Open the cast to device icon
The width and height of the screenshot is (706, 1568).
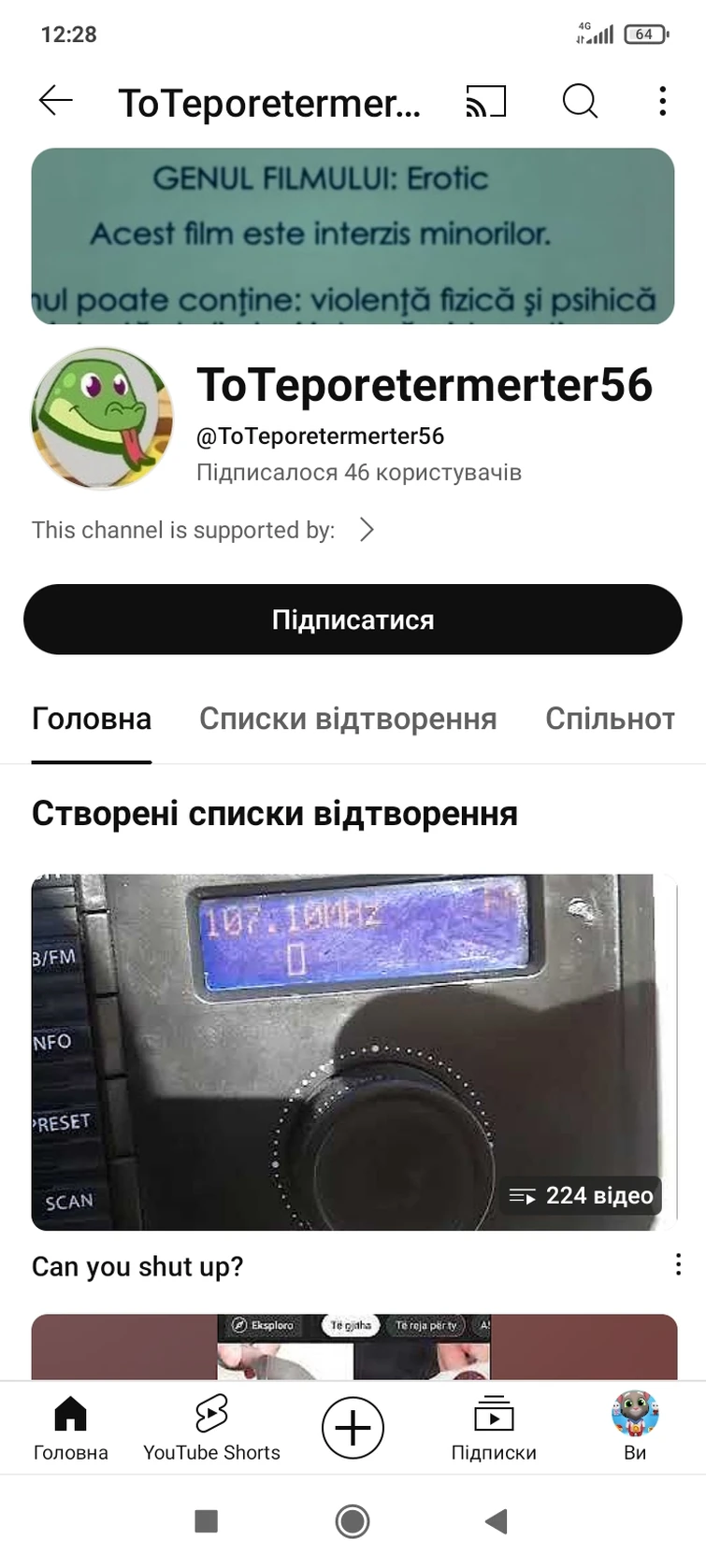point(485,101)
